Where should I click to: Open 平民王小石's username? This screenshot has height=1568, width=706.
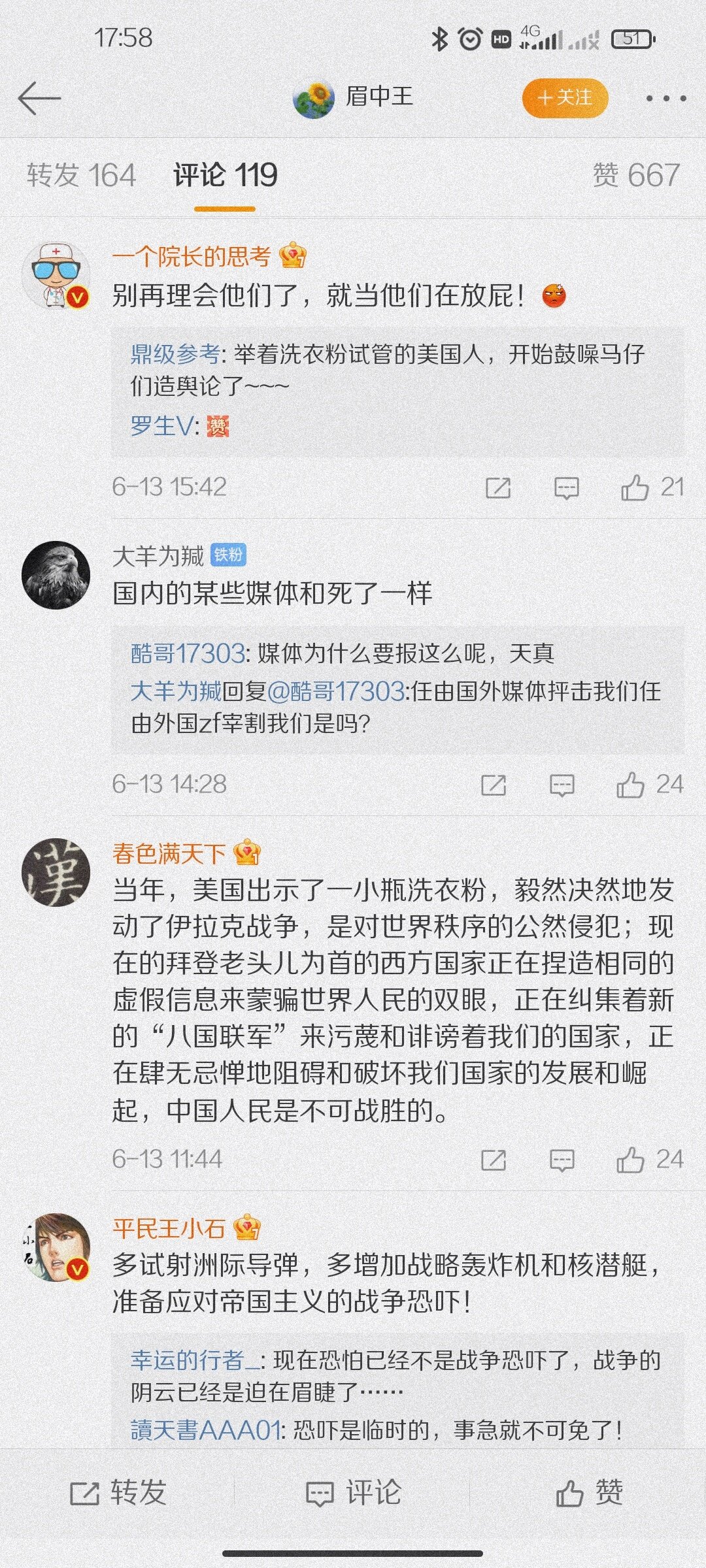[x=169, y=1228]
